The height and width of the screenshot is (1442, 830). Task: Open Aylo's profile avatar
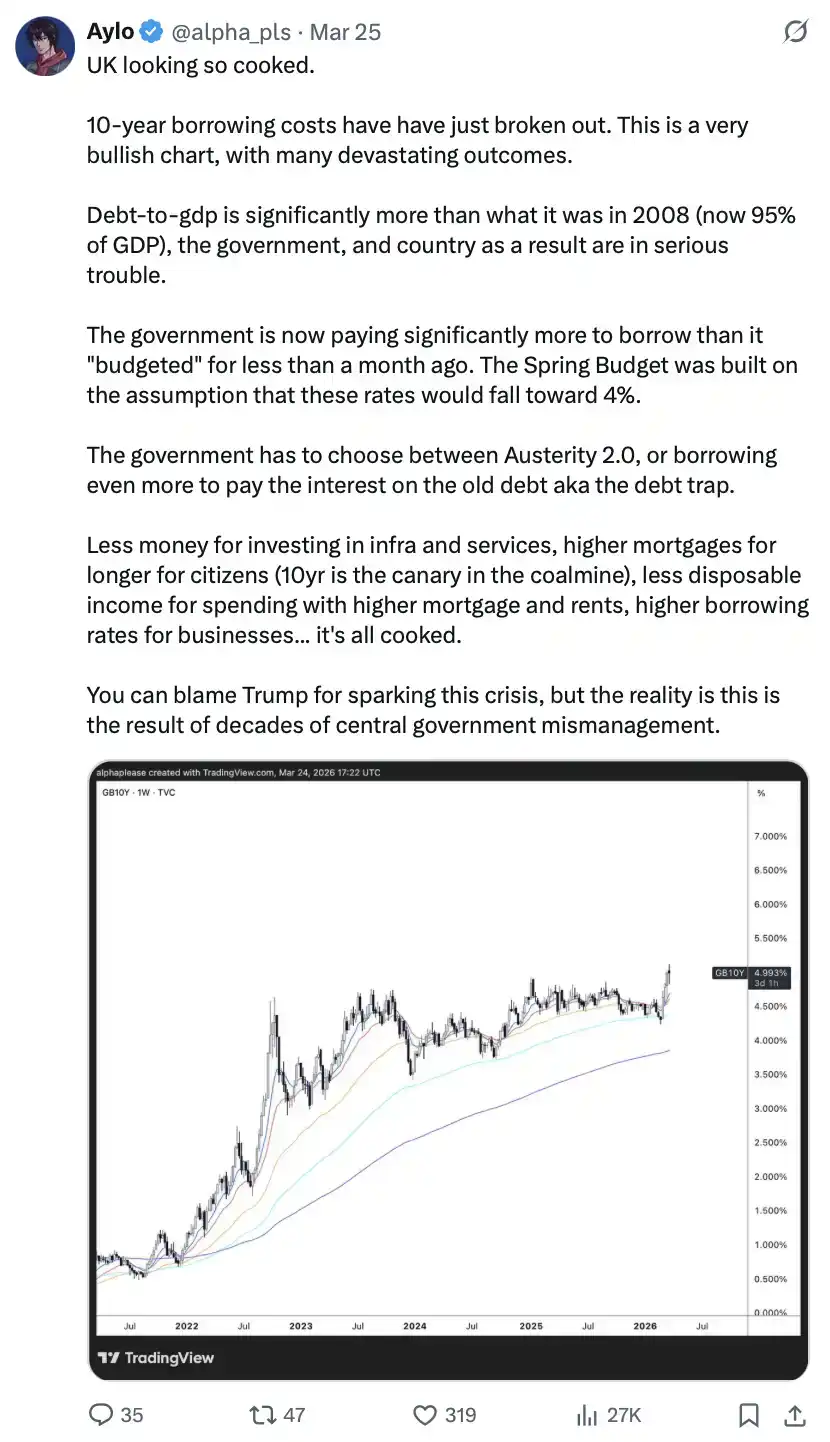point(45,46)
